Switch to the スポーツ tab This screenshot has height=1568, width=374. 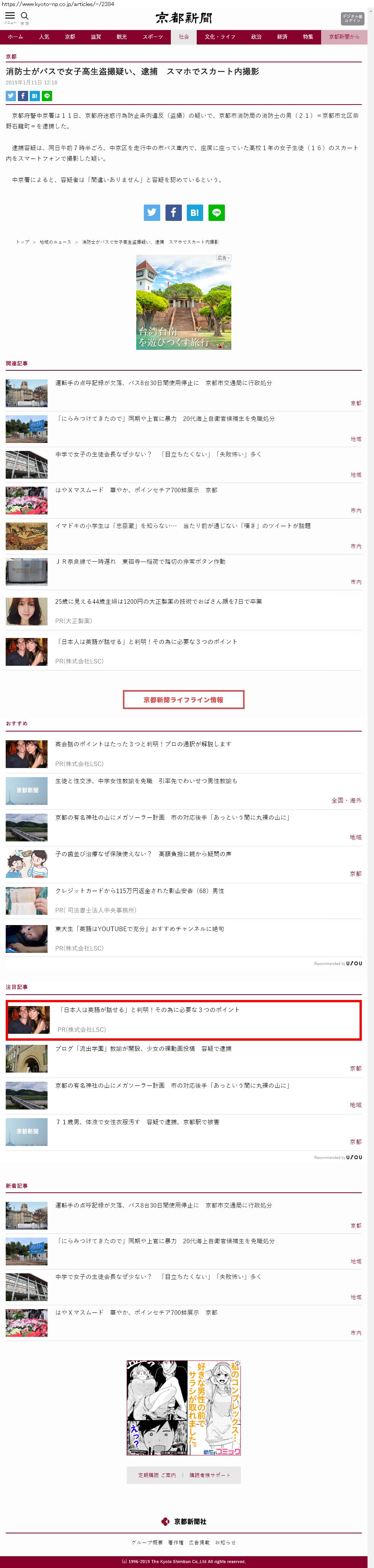[152, 37]
